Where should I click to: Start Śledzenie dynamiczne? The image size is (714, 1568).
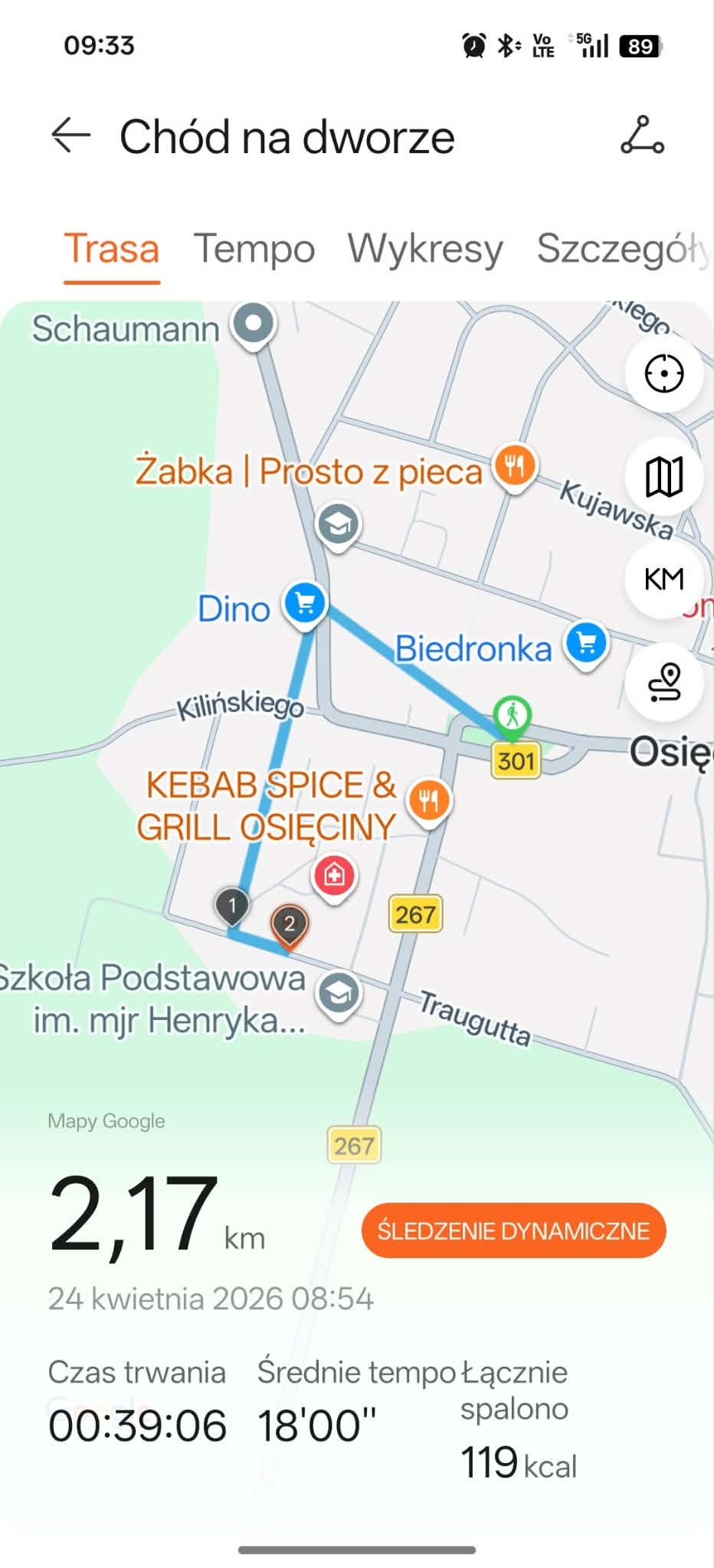513,1230
